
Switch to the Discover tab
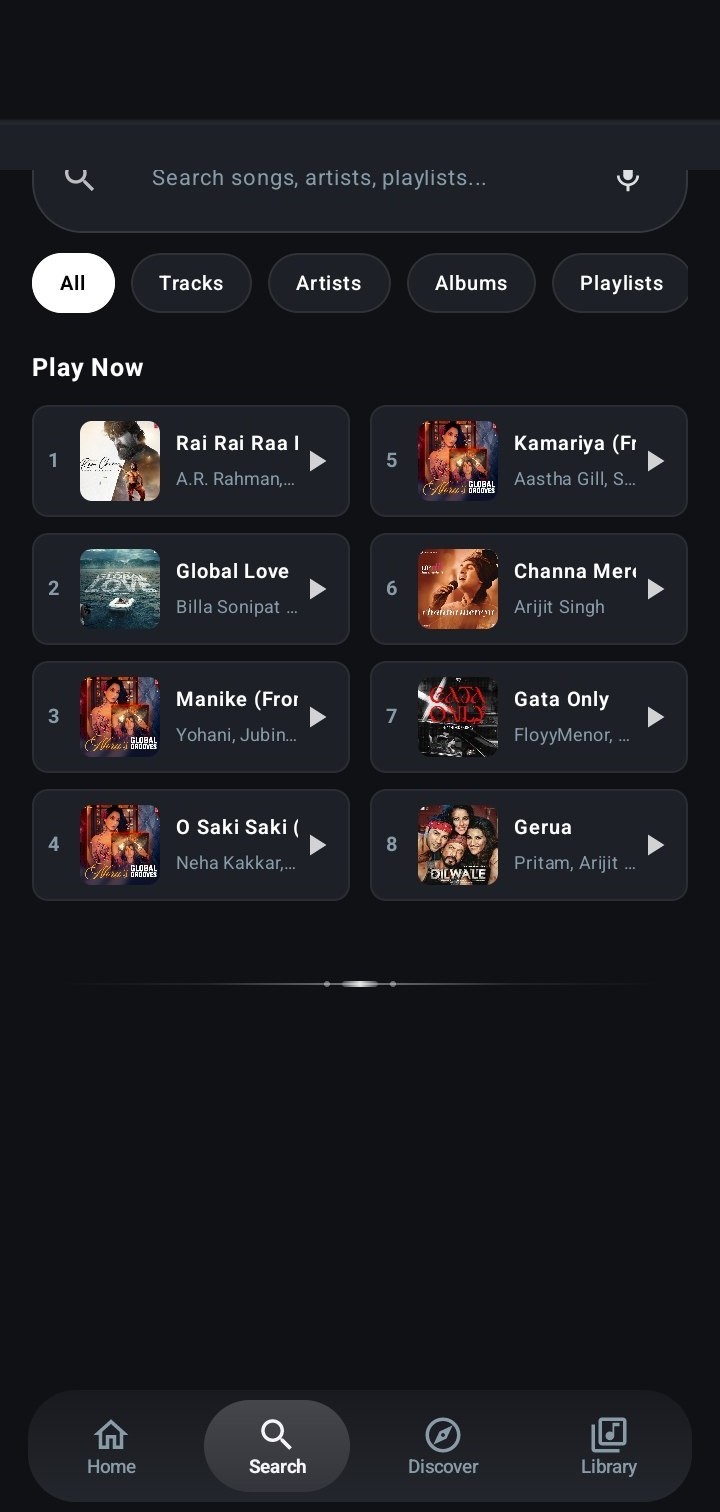tap(443, 1447)
